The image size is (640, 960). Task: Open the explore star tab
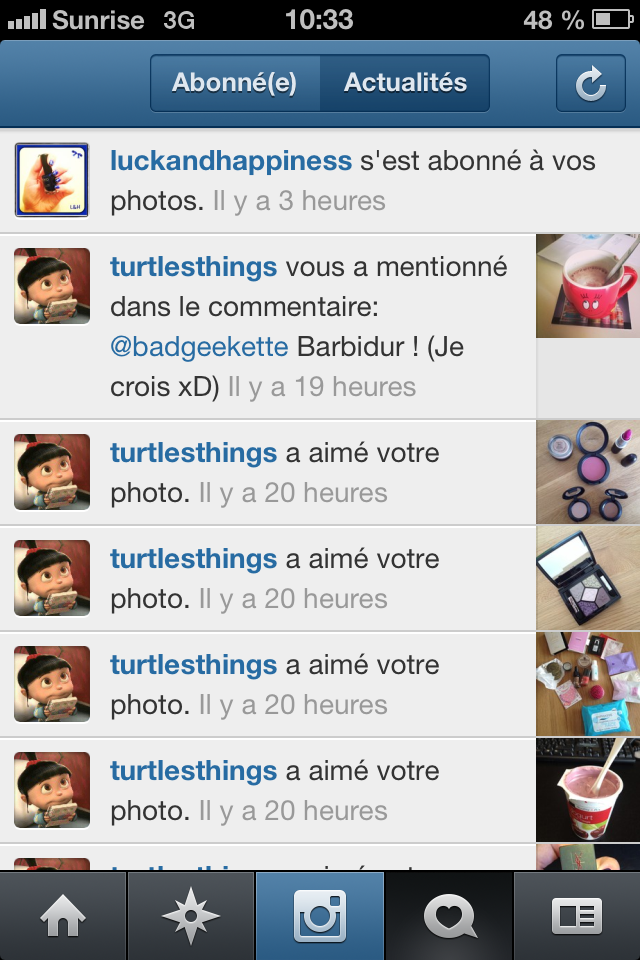click(x=191, y=915)
